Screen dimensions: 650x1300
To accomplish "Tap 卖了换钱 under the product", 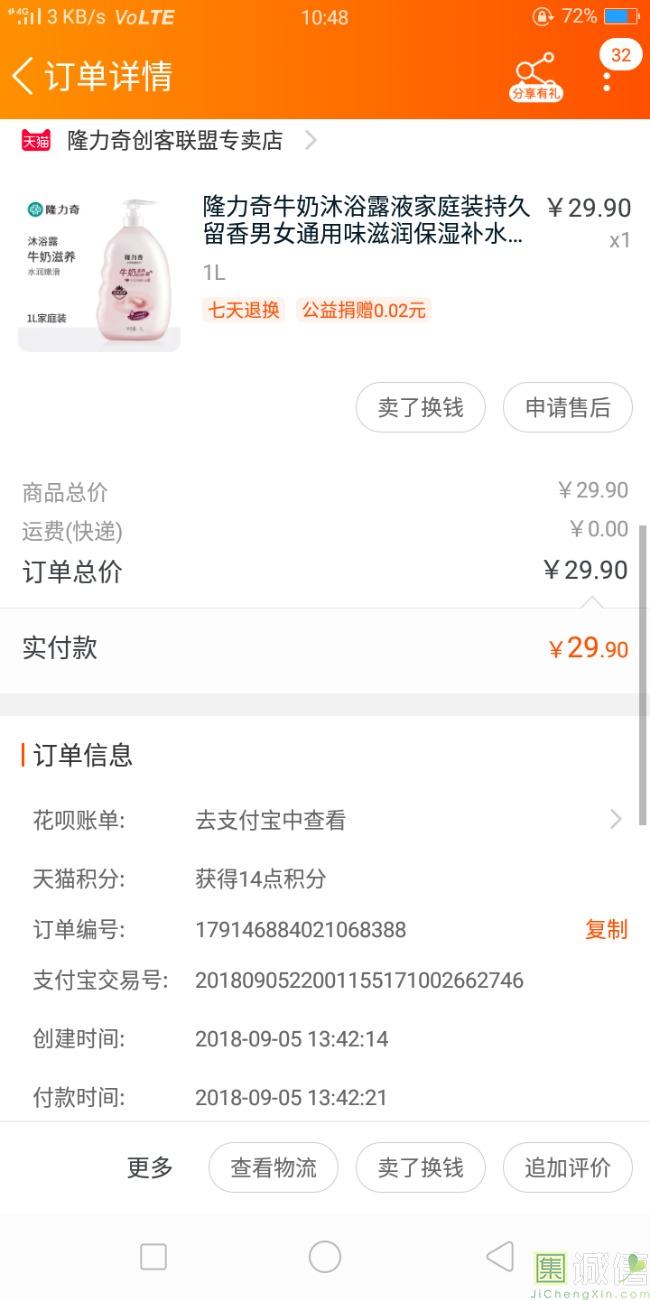I will pyautogui.click(x=420, y=408).
